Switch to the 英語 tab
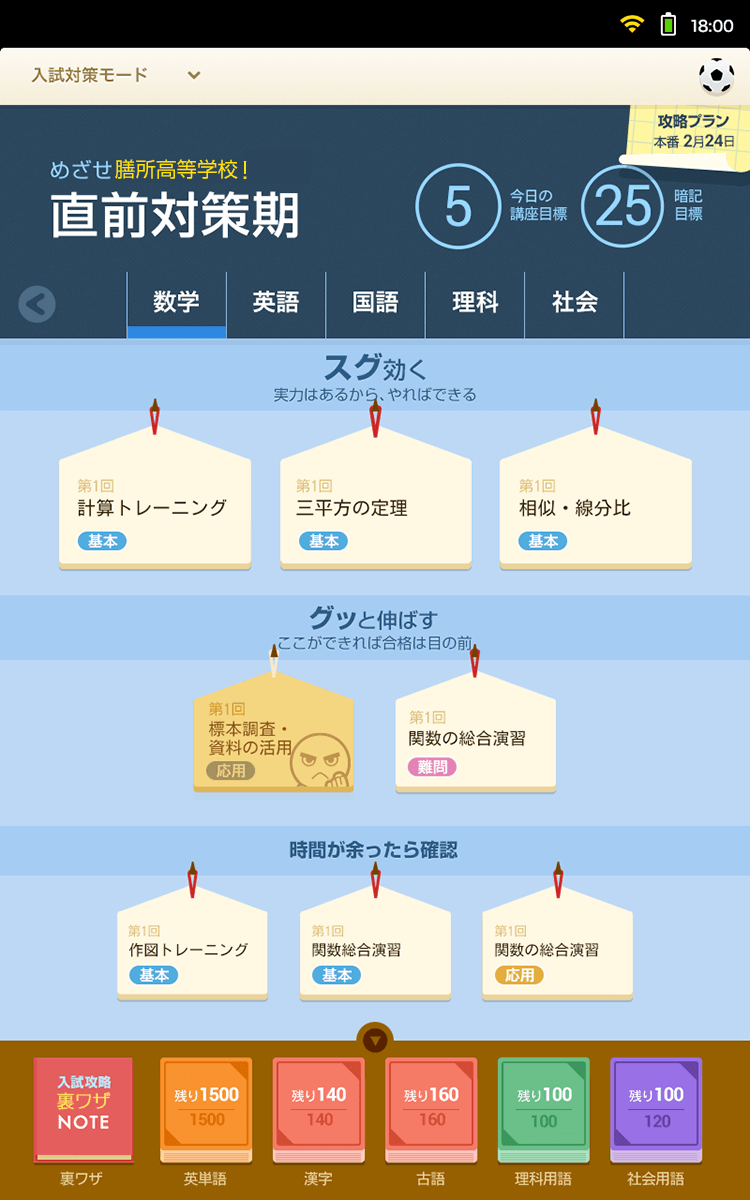The width and height of the screenshot is (750, 1200). tap(276, 303)
